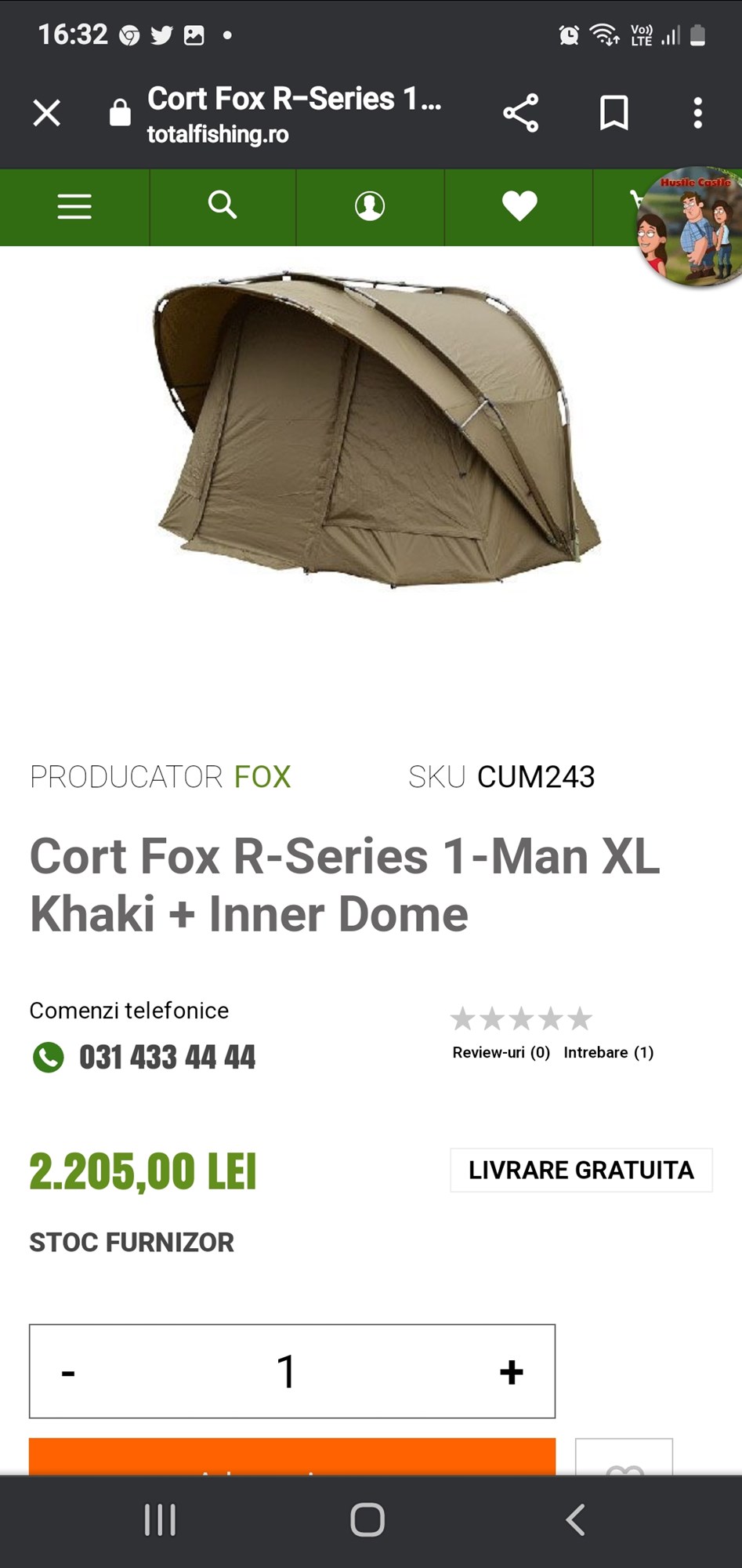Screen dimensions: 742x1568
Task: View the tent product image
Action: [x=376, y=431]
